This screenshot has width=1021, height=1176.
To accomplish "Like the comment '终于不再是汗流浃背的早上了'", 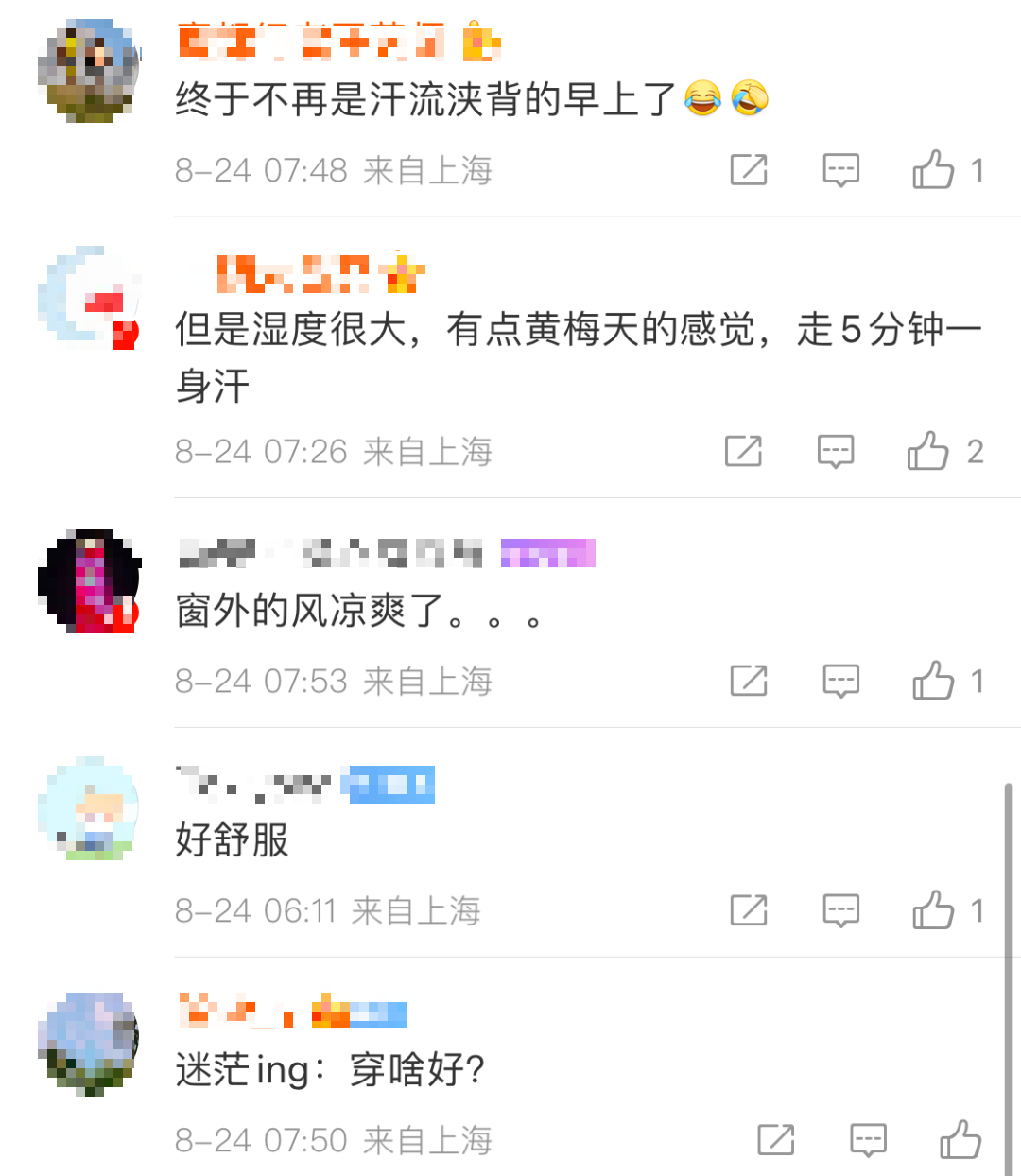I will point(933,170).
